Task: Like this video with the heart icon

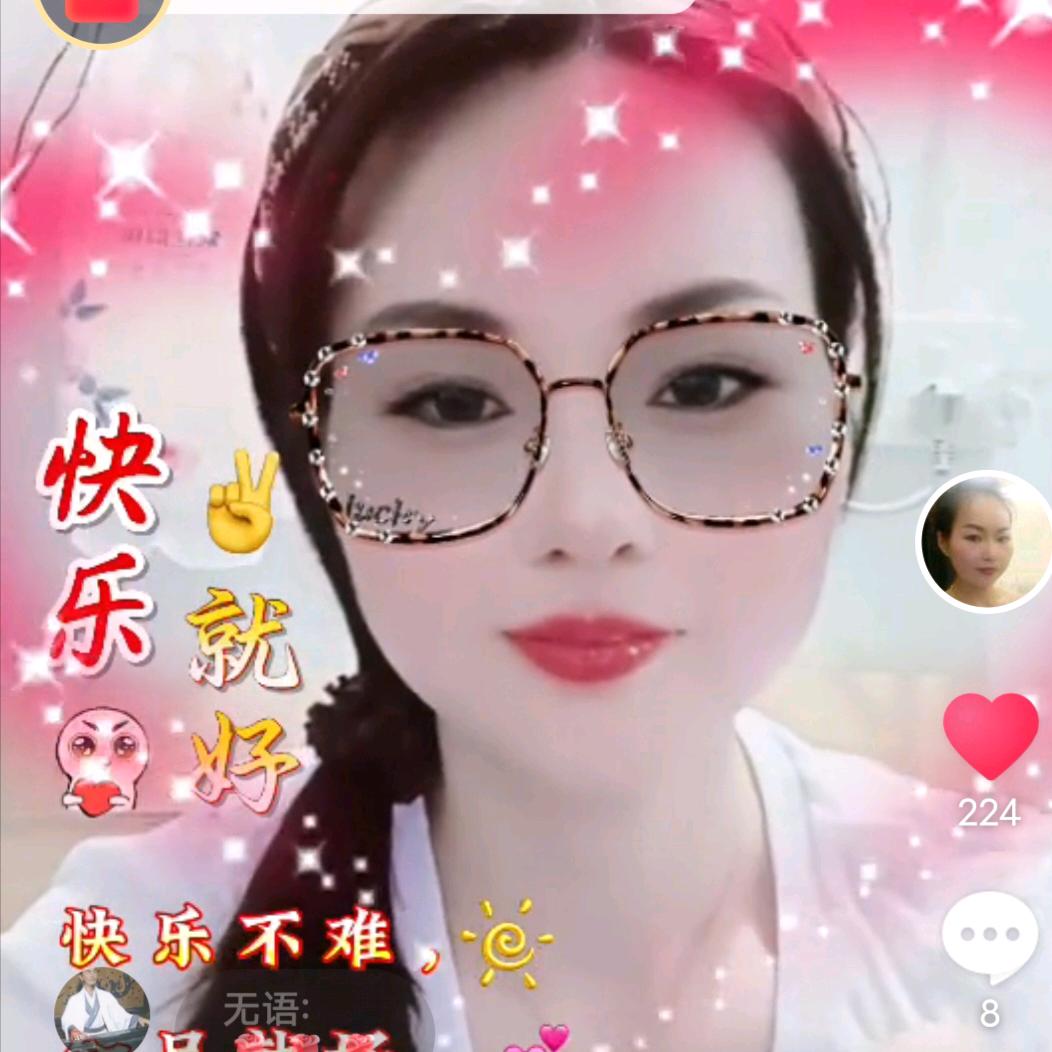Action: click(x=990, y=737)
